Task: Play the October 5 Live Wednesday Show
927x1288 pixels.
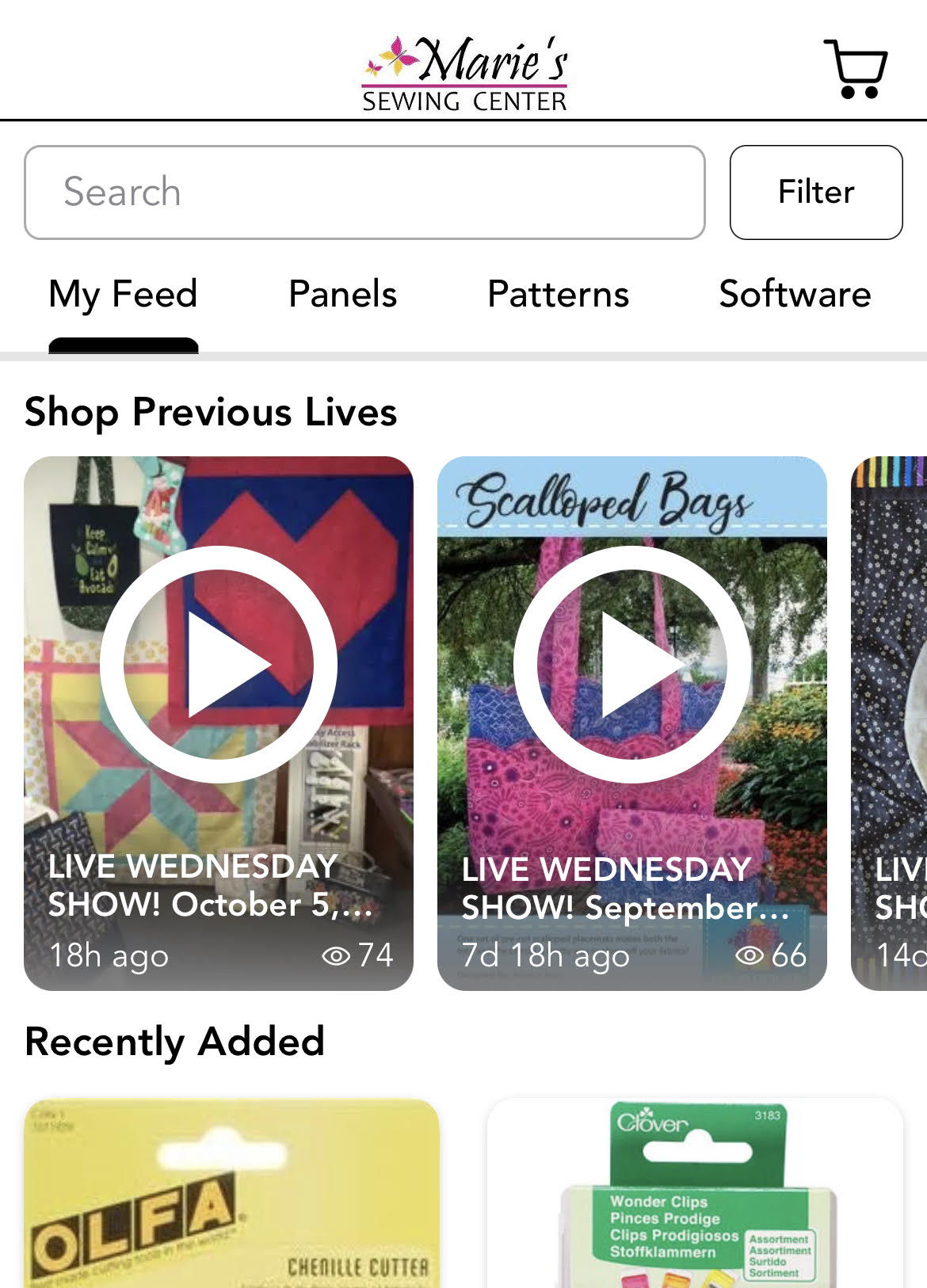Action: pyautogui.click(x=219, y=665)
